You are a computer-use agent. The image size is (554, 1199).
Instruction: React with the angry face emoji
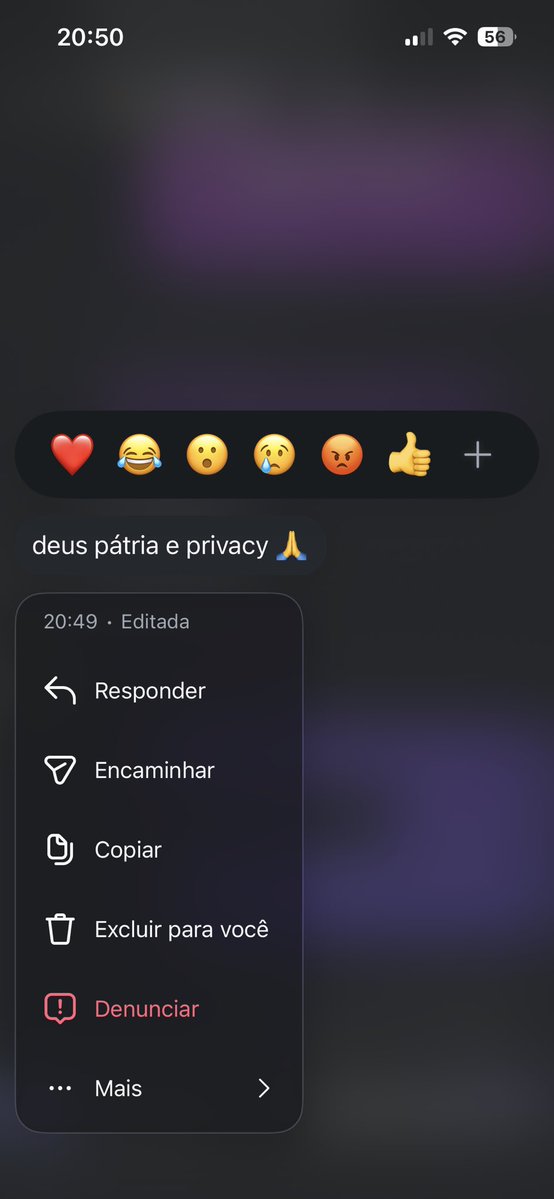341,455
